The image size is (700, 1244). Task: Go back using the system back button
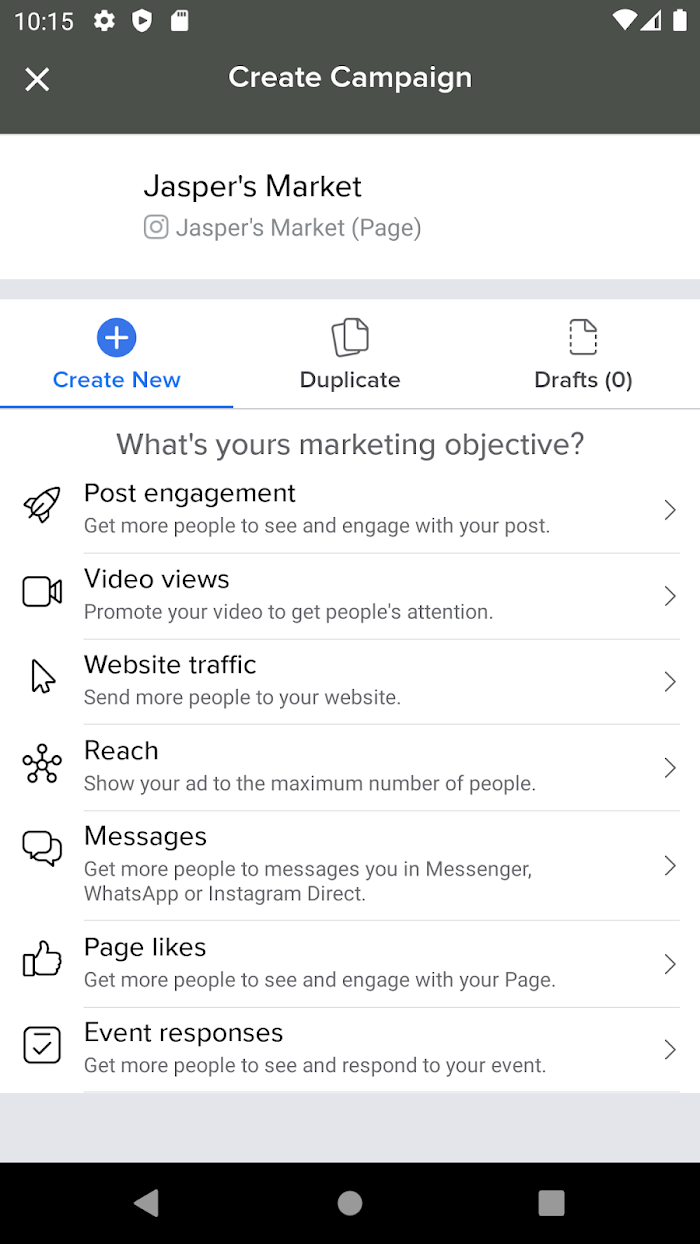point(147,1203)
